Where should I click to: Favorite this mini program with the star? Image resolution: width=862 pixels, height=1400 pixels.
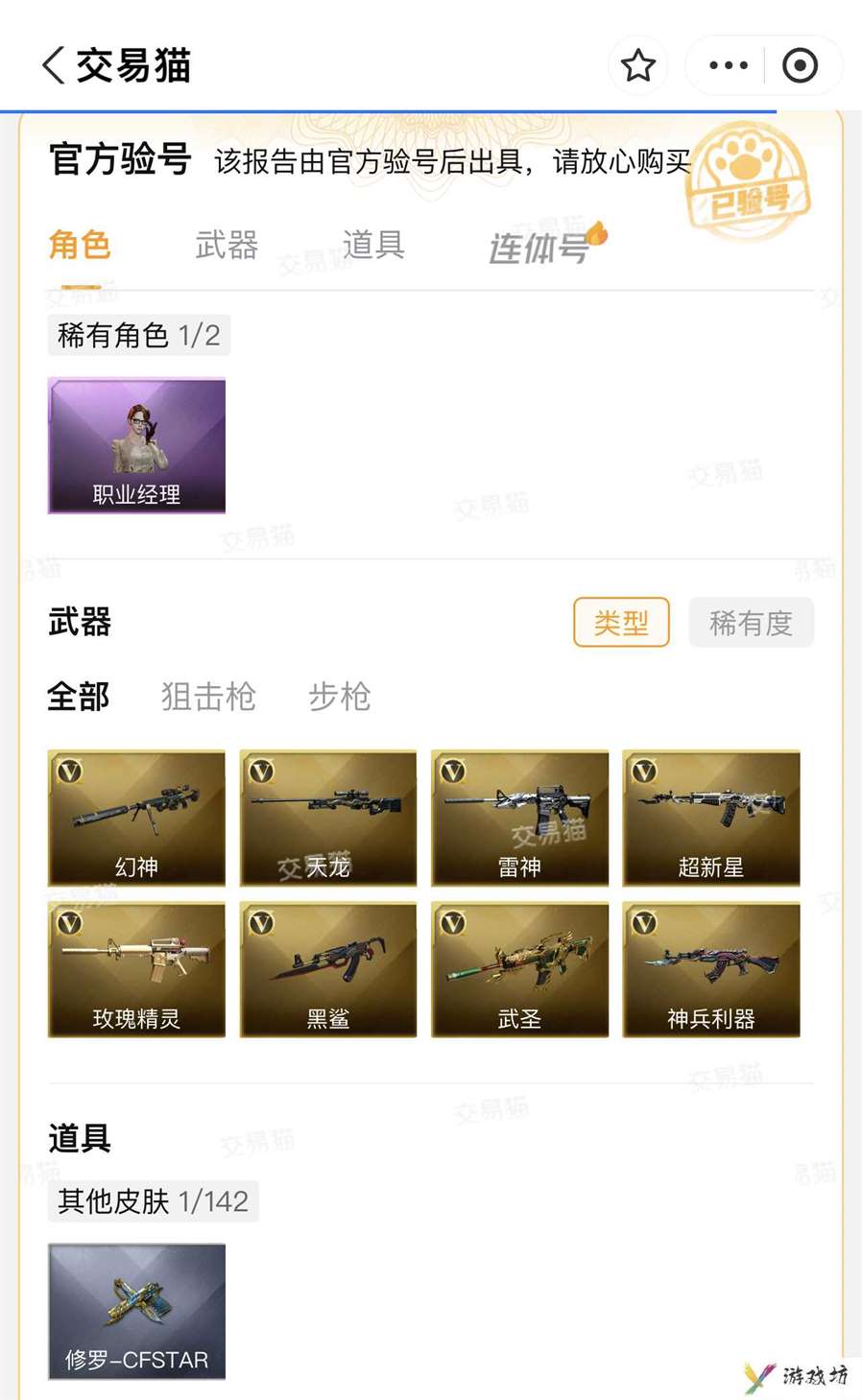[637, 66]
